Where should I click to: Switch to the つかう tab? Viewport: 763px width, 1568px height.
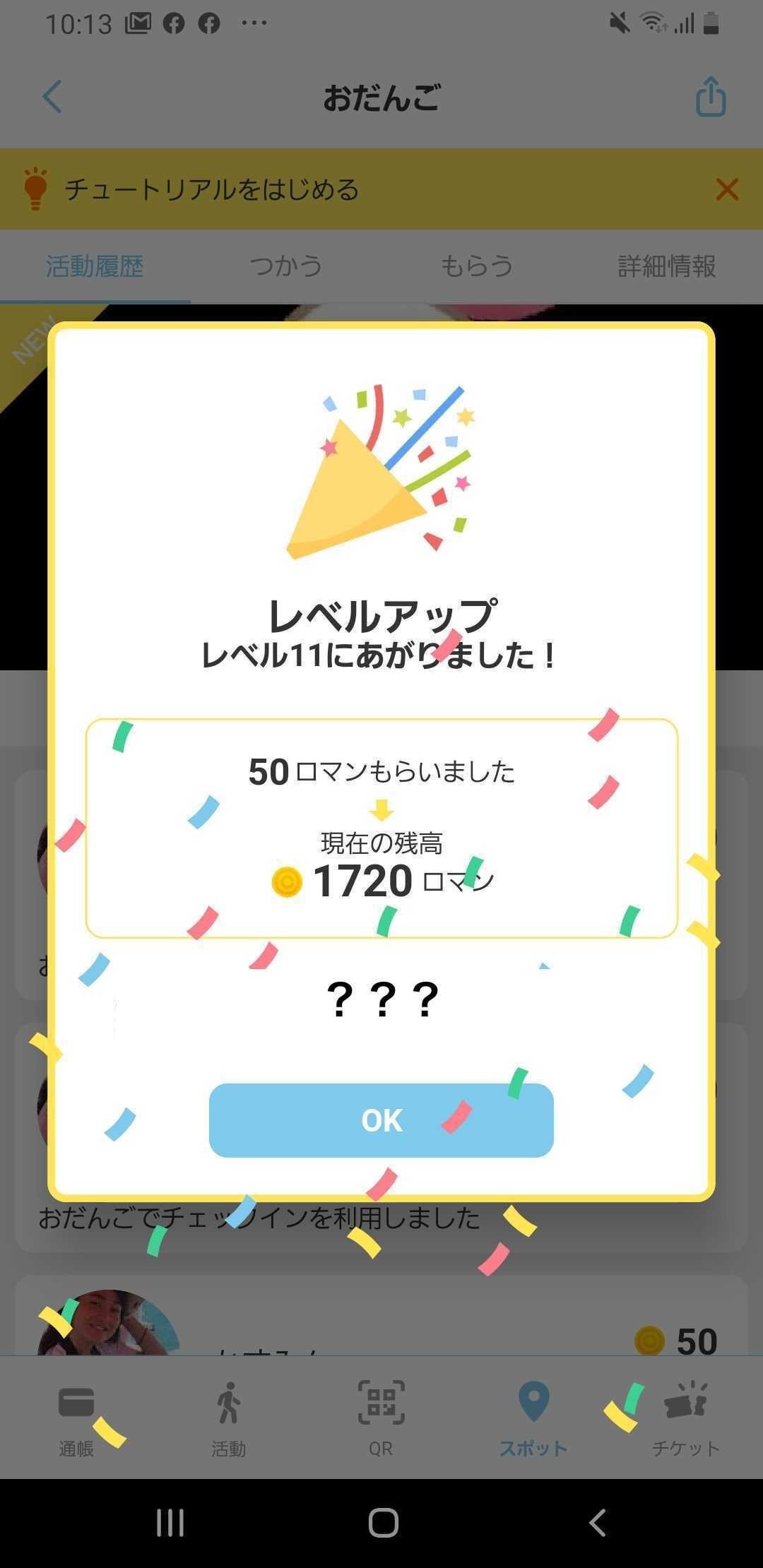tap(286, 266)
